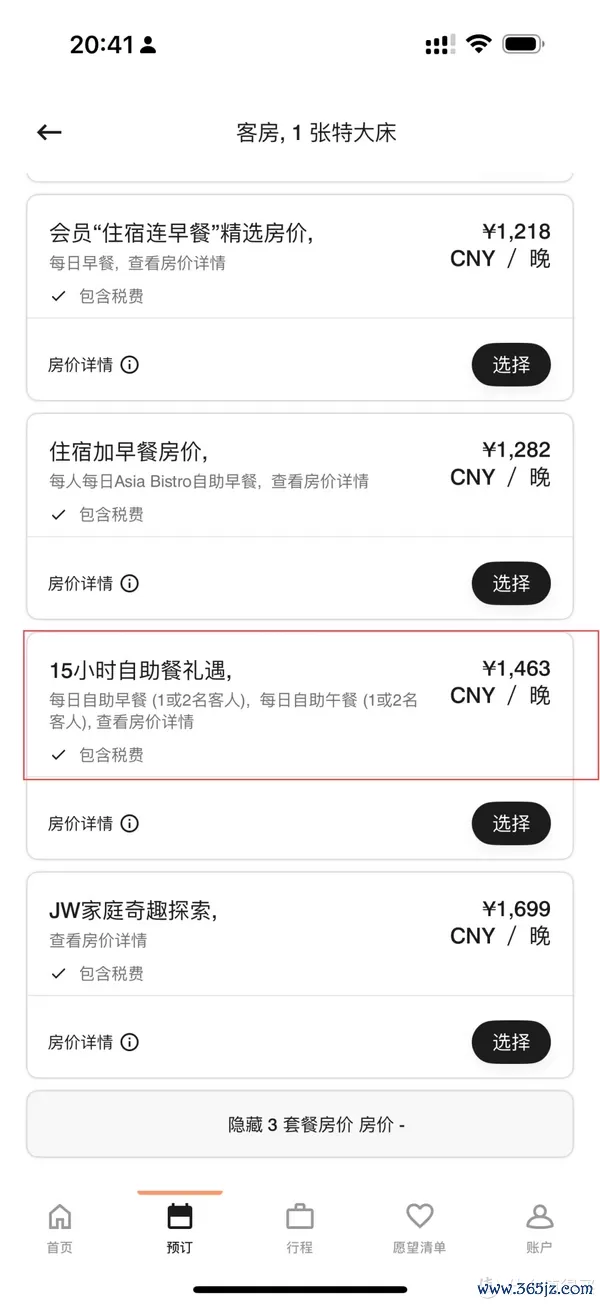Viewport: 600px width, 1304px height.
Task: Go back using the top-left arrow
Action: (x=49, y=133)
